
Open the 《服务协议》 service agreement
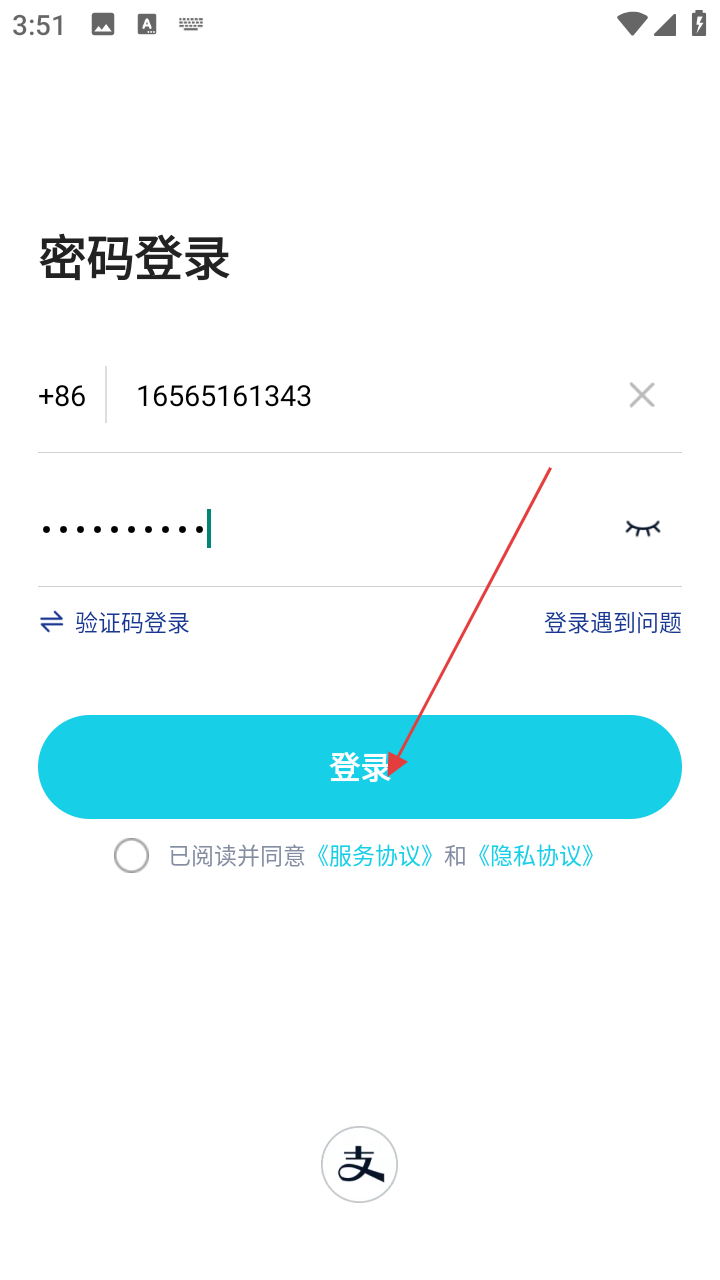(x=375, y=856)
